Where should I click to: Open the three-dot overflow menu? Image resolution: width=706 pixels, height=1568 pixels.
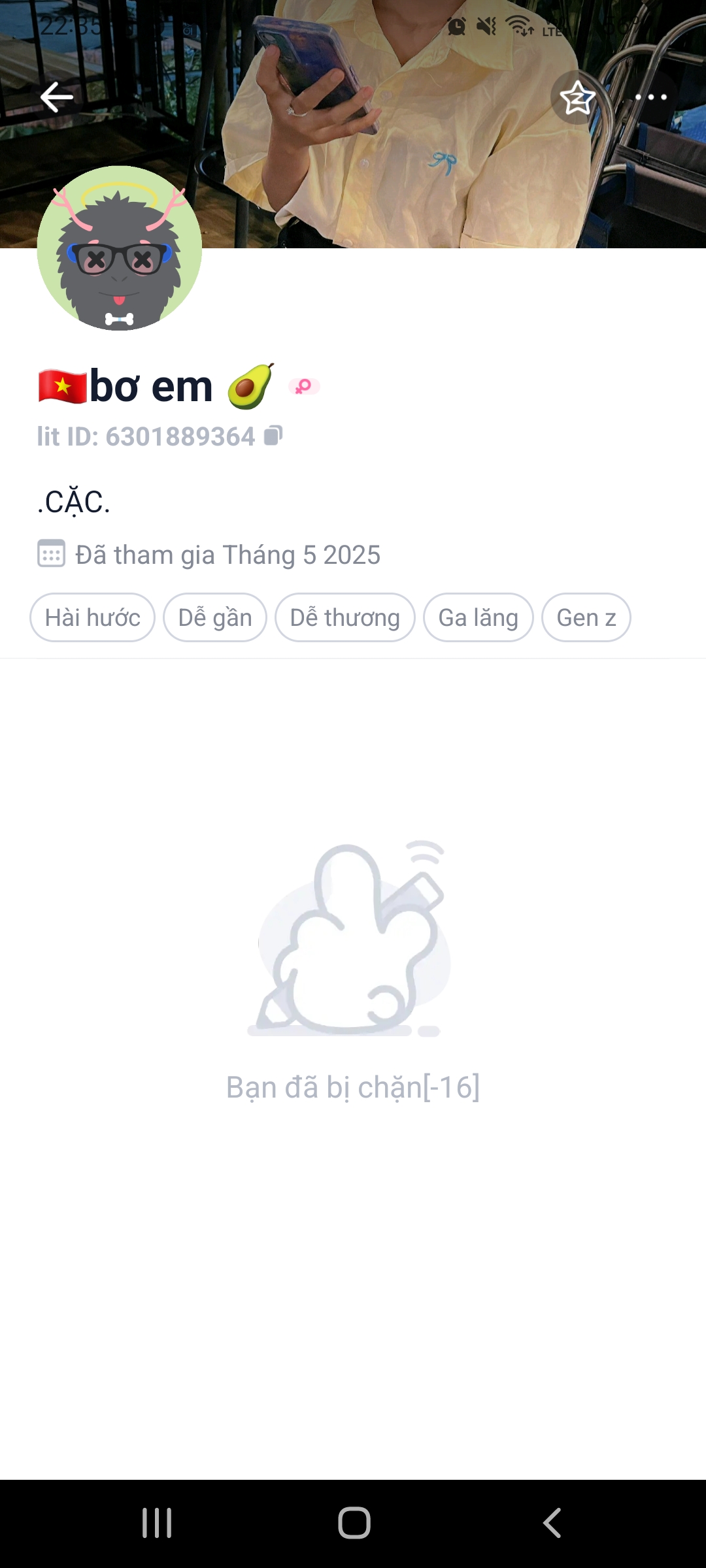pyautogui.click(x=651, y=98)
